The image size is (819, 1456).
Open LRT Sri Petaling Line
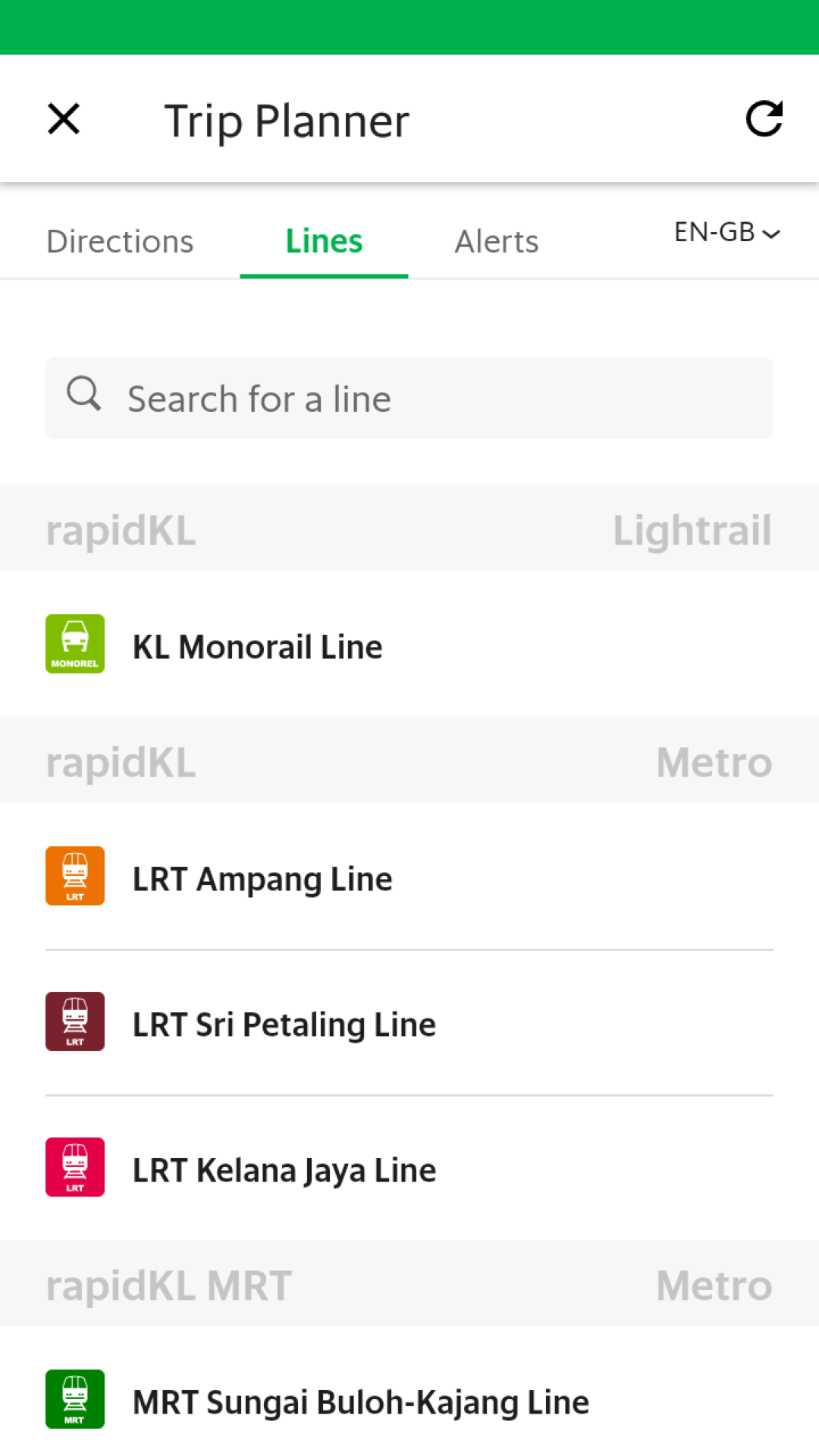pos(409,1022)
